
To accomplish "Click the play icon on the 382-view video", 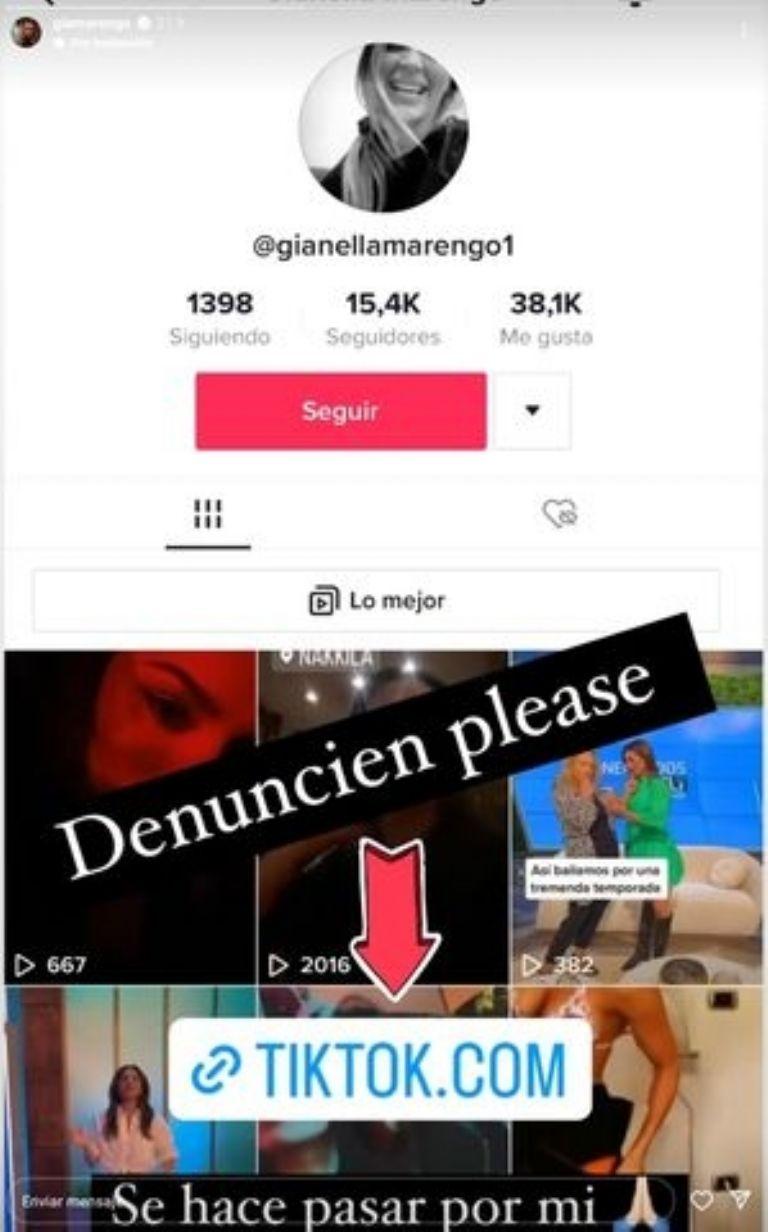I will tap(531, 965).
